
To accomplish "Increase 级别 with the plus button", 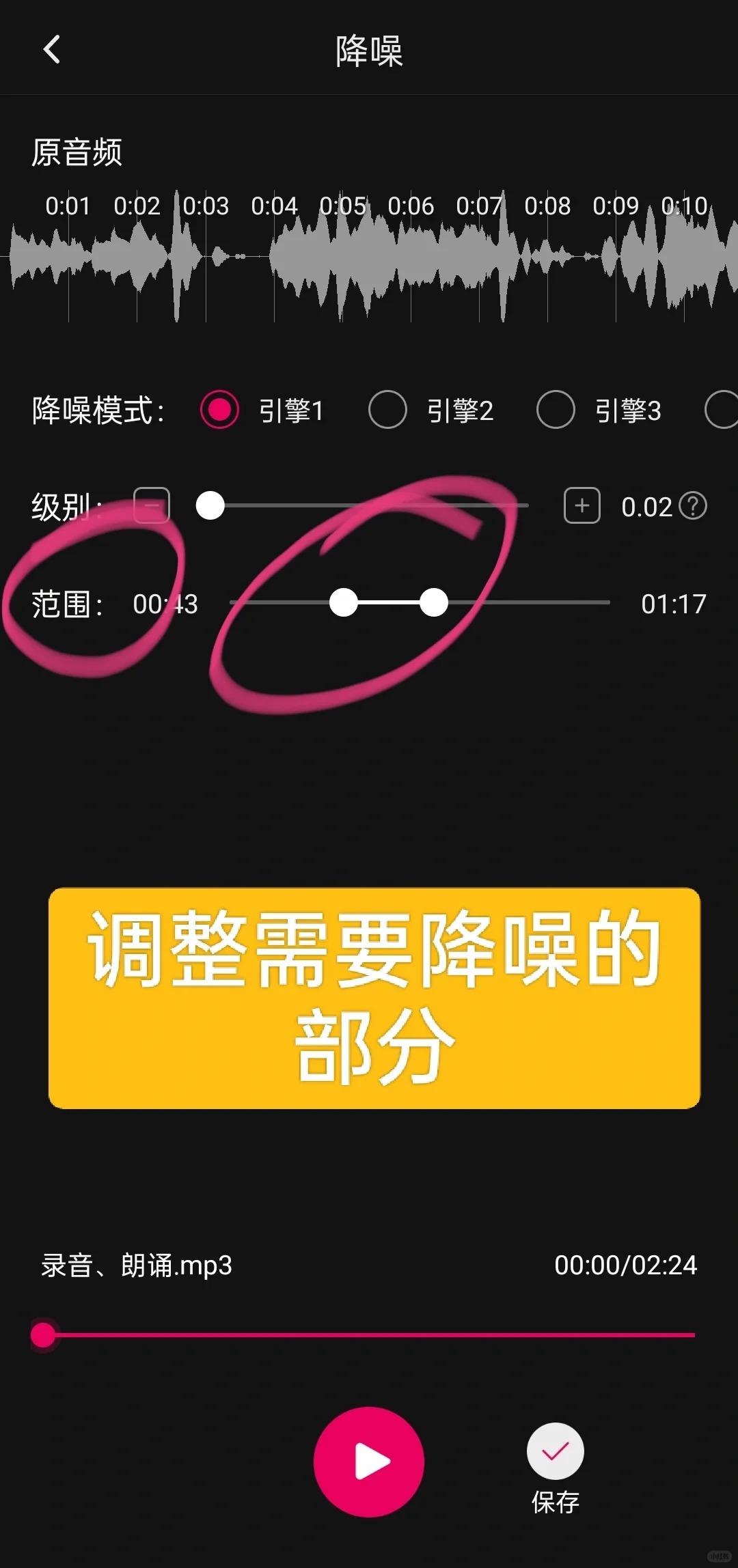I will [x=582, y=505].
